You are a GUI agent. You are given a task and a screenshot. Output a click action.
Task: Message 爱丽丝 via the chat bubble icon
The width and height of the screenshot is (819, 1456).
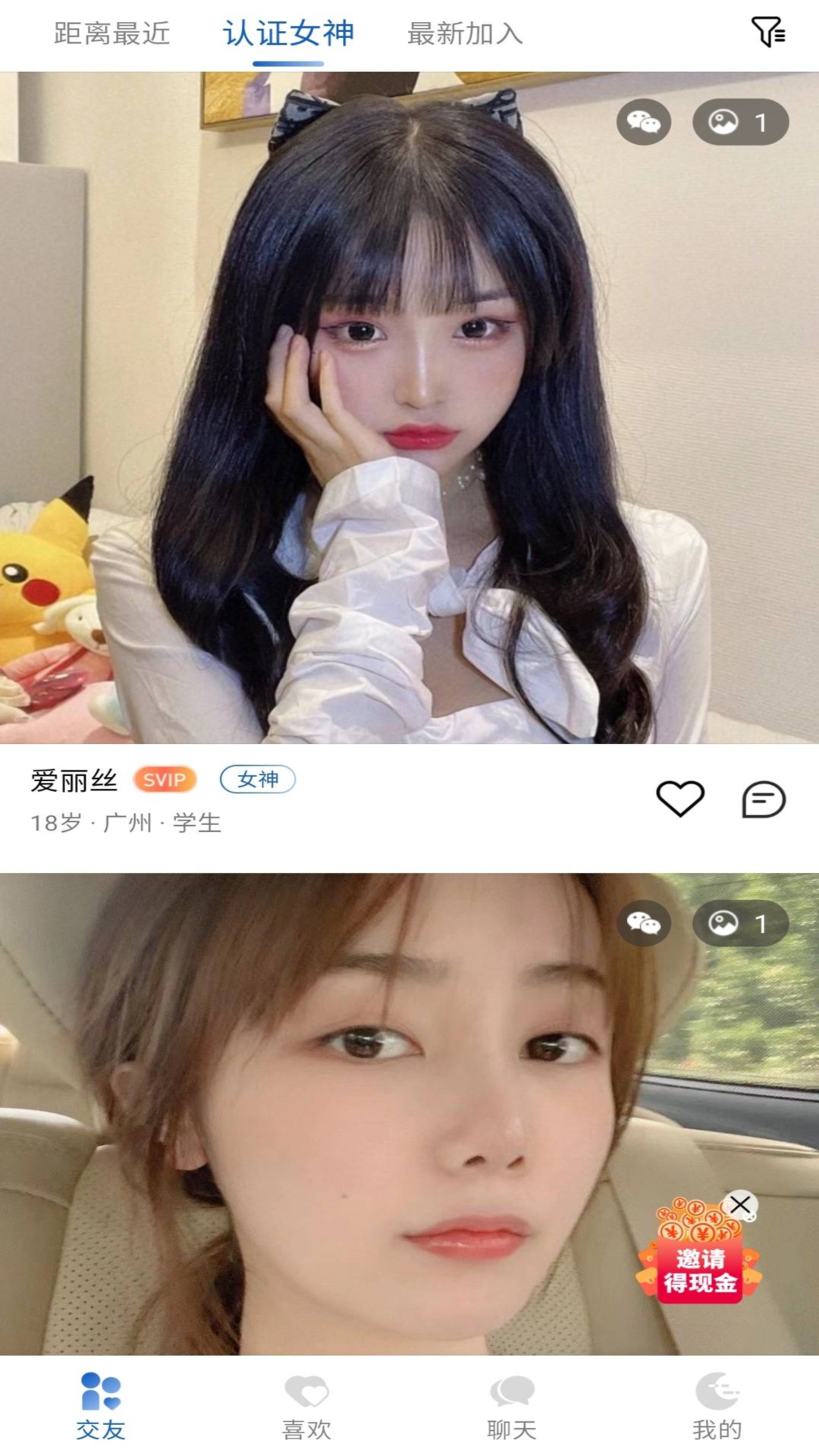click(x=763, y=799)
